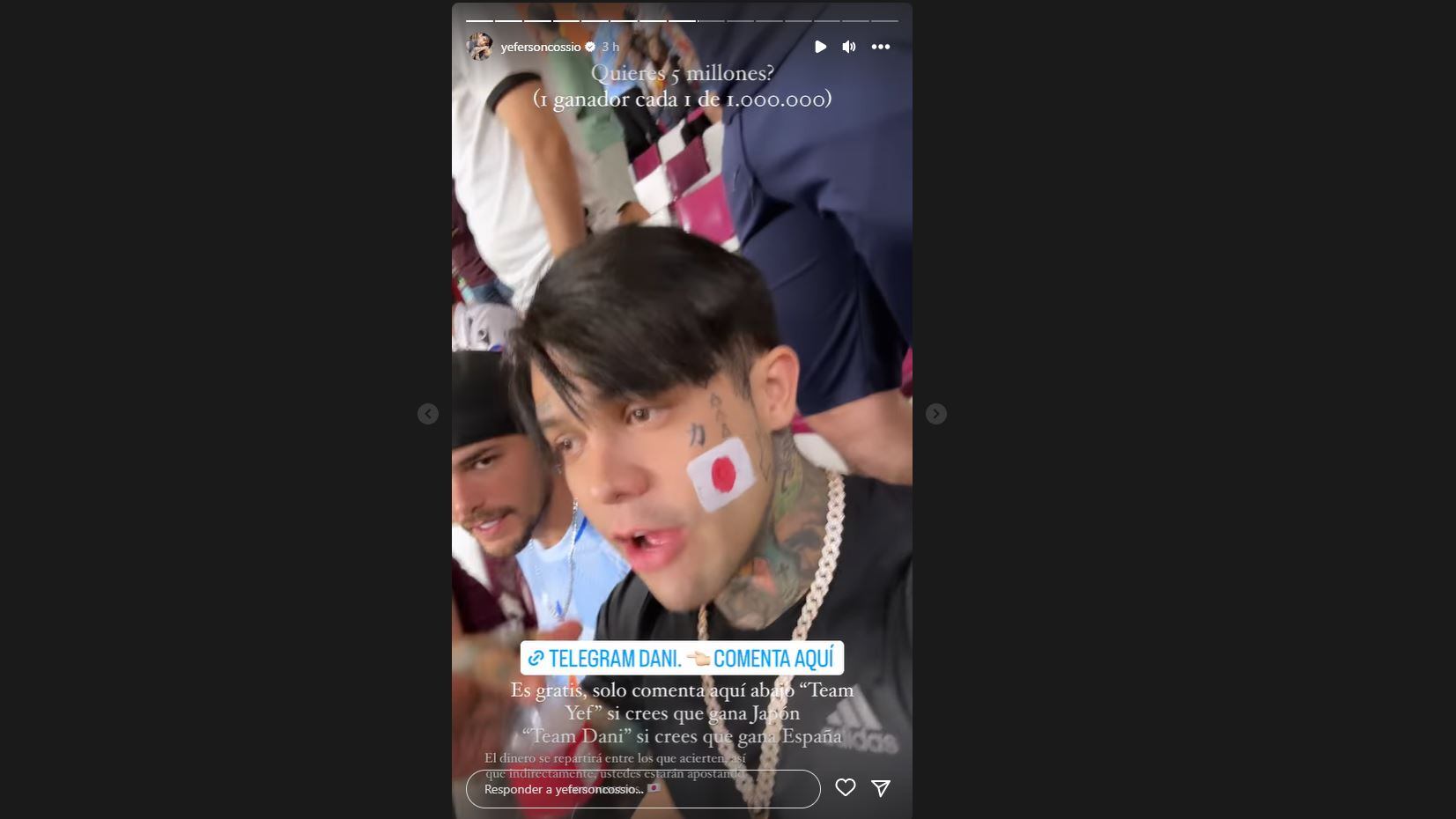Like this story with the heart
Image resolution: width=1456 pixels, height=819 pixels.
[x=846, y=788]
